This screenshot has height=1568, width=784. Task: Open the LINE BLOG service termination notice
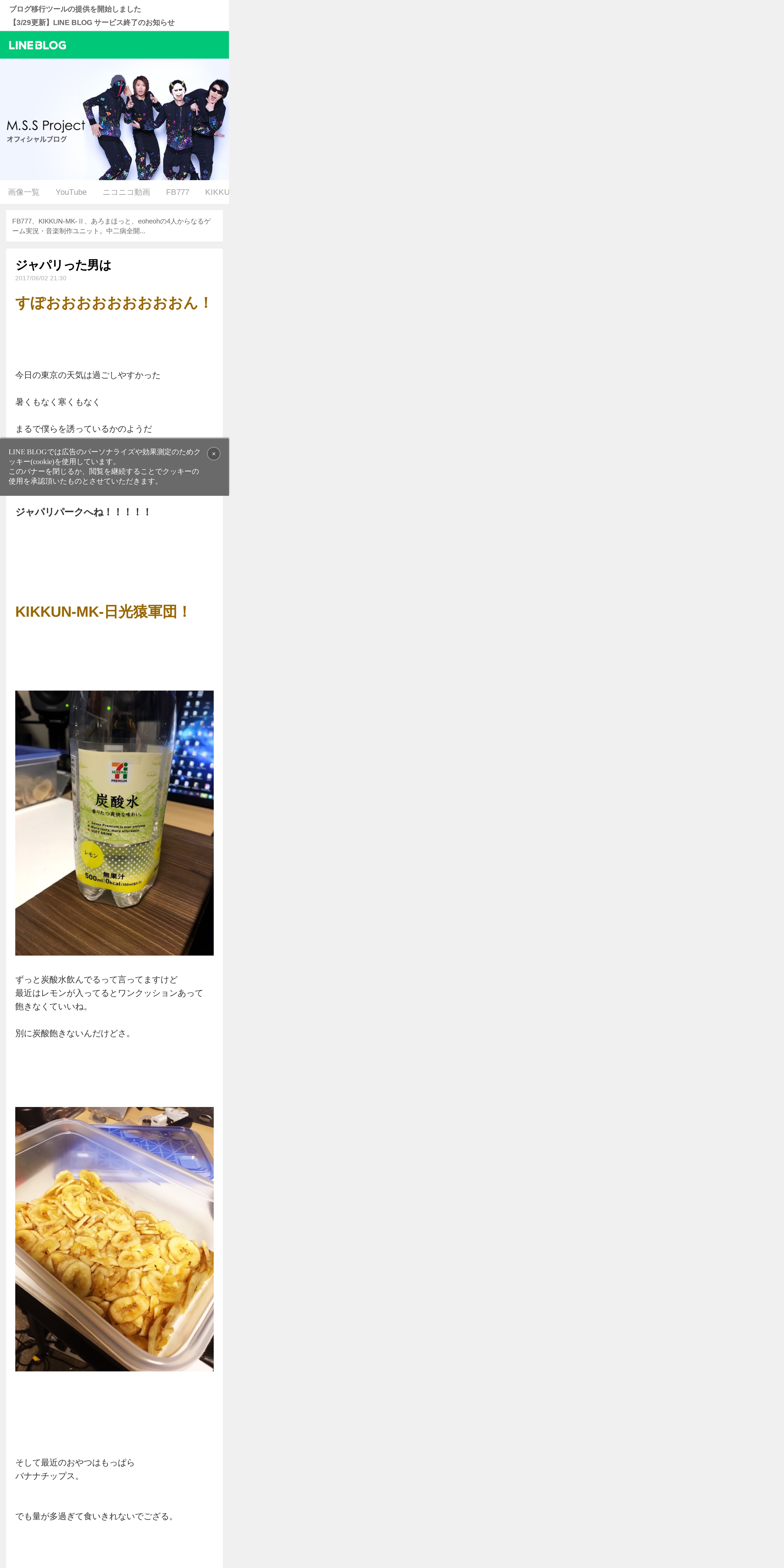[x=92, y=23]
